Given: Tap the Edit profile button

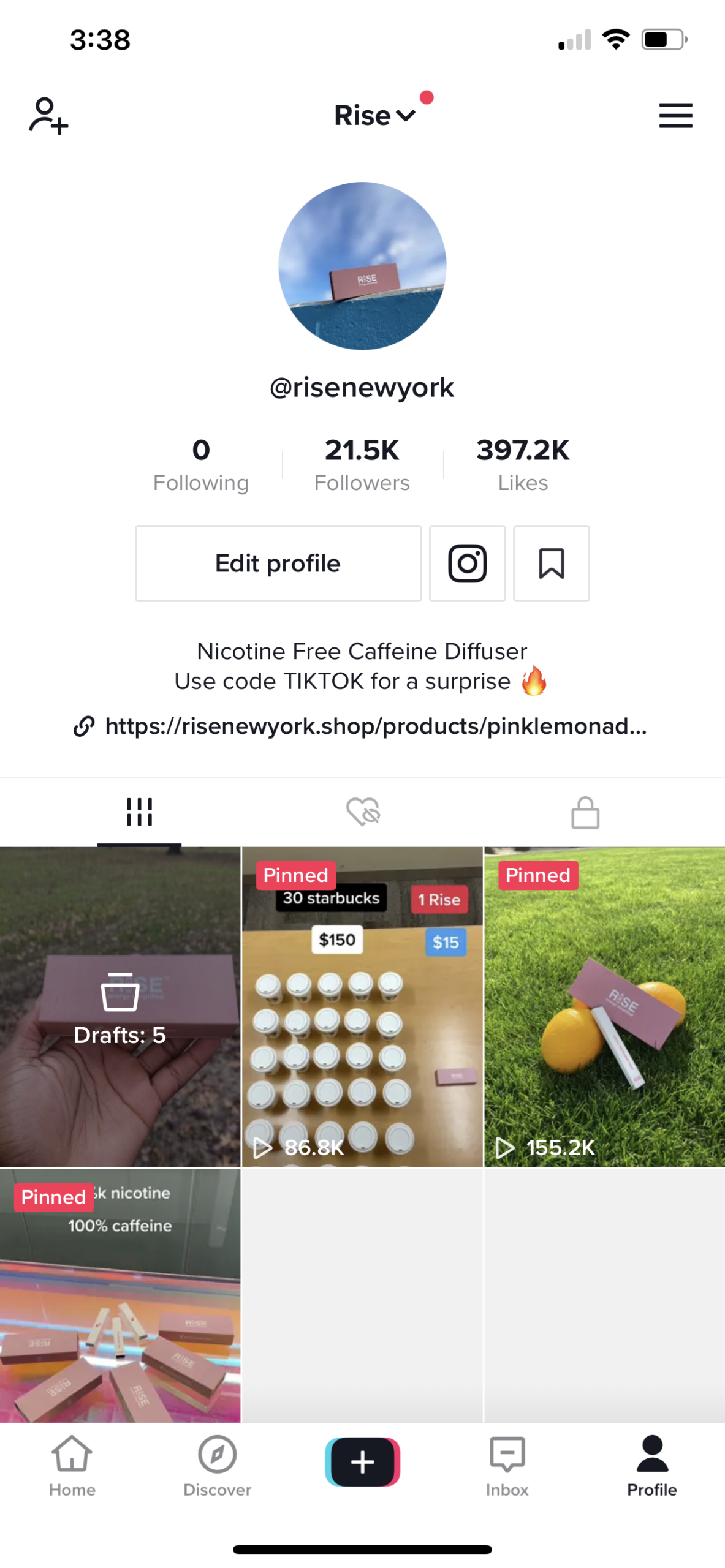Looking at the screenshot, I should 278,563.
